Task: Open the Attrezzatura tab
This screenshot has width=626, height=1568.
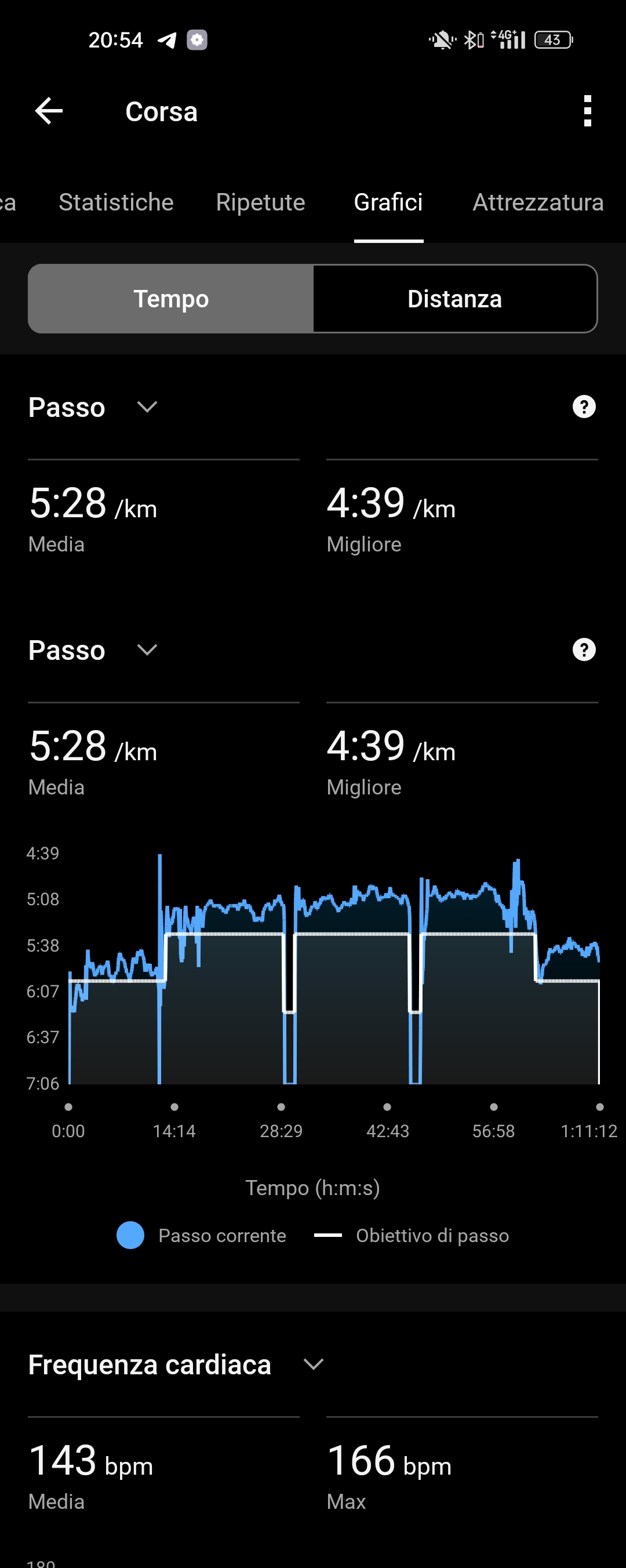Action: pyautogui.click(x=538, y=202)
